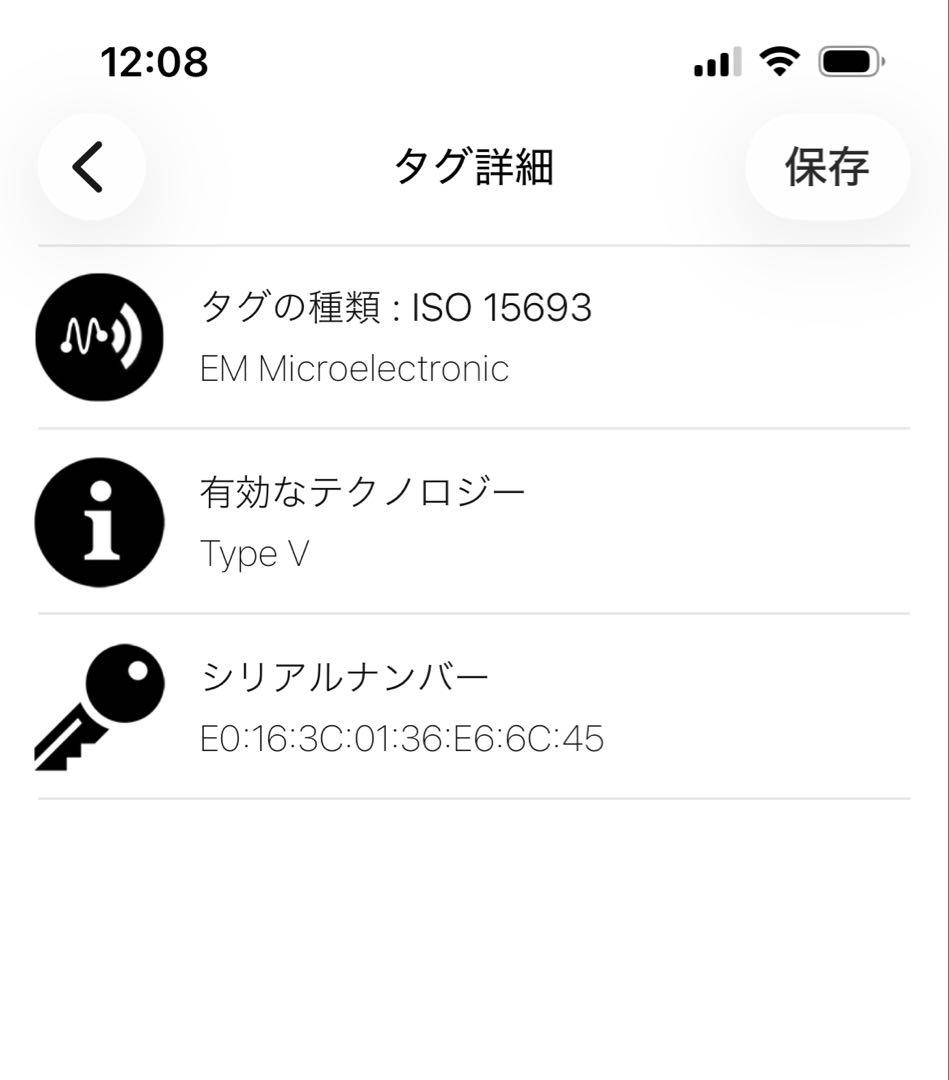Image resolution: width=949 pixels, height=1080 pixels.
Task: Click the circular information symbol
Action: pyautogui.click(x=97, y=522)
